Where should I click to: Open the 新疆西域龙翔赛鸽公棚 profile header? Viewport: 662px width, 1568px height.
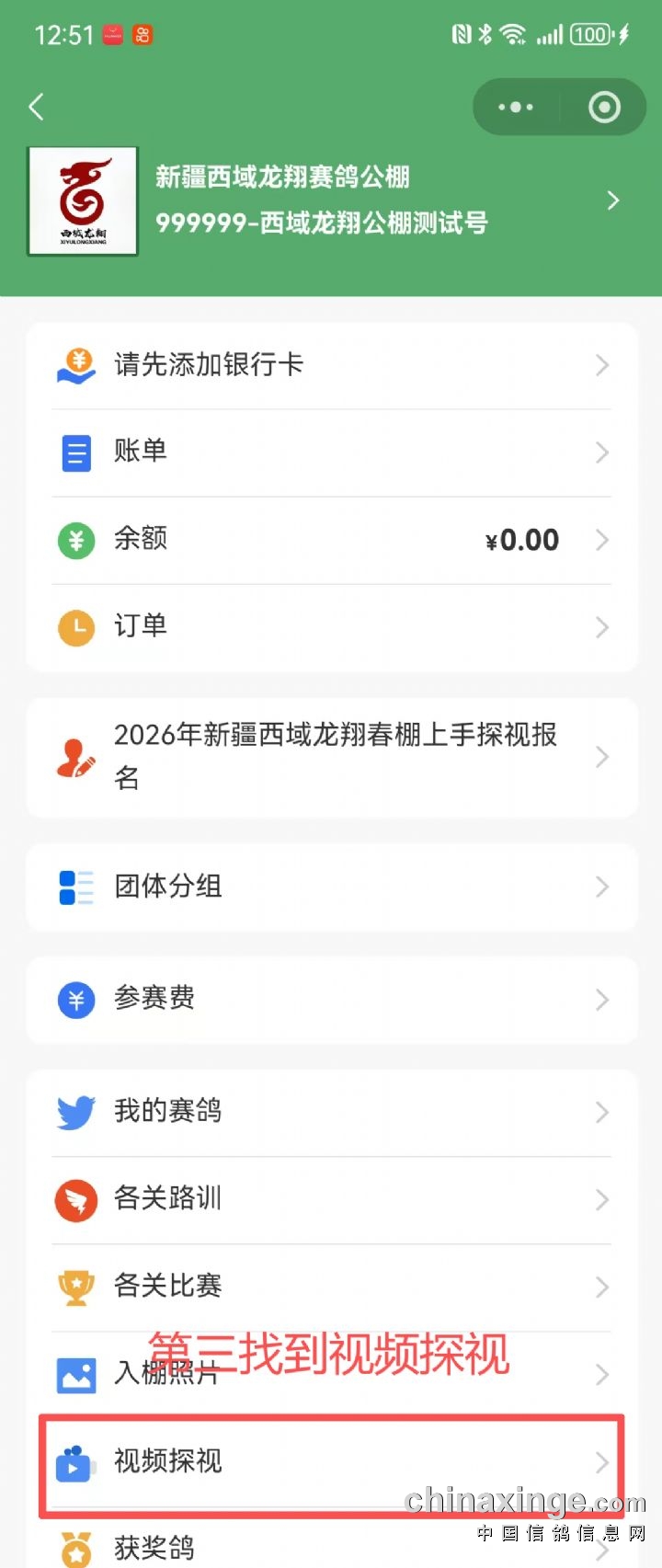(331, 200)
